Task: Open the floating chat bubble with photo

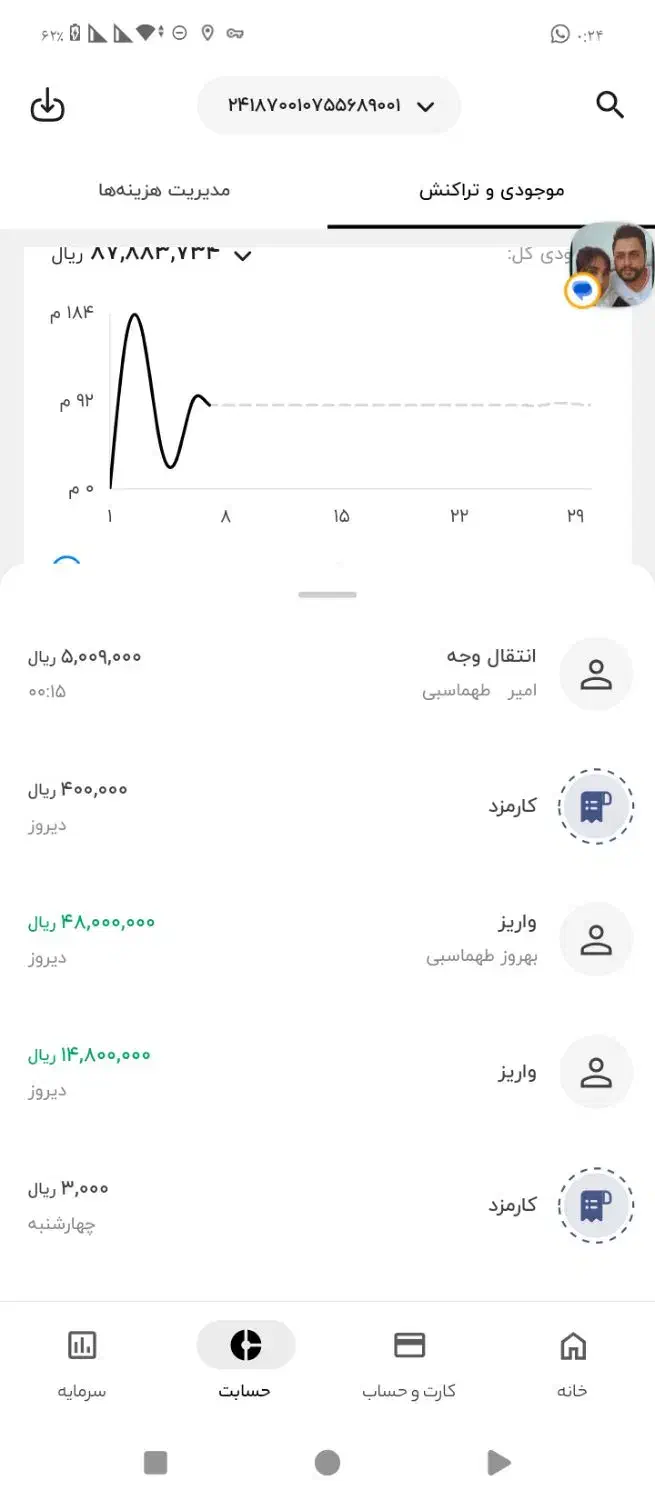Action: pos(610,265)
